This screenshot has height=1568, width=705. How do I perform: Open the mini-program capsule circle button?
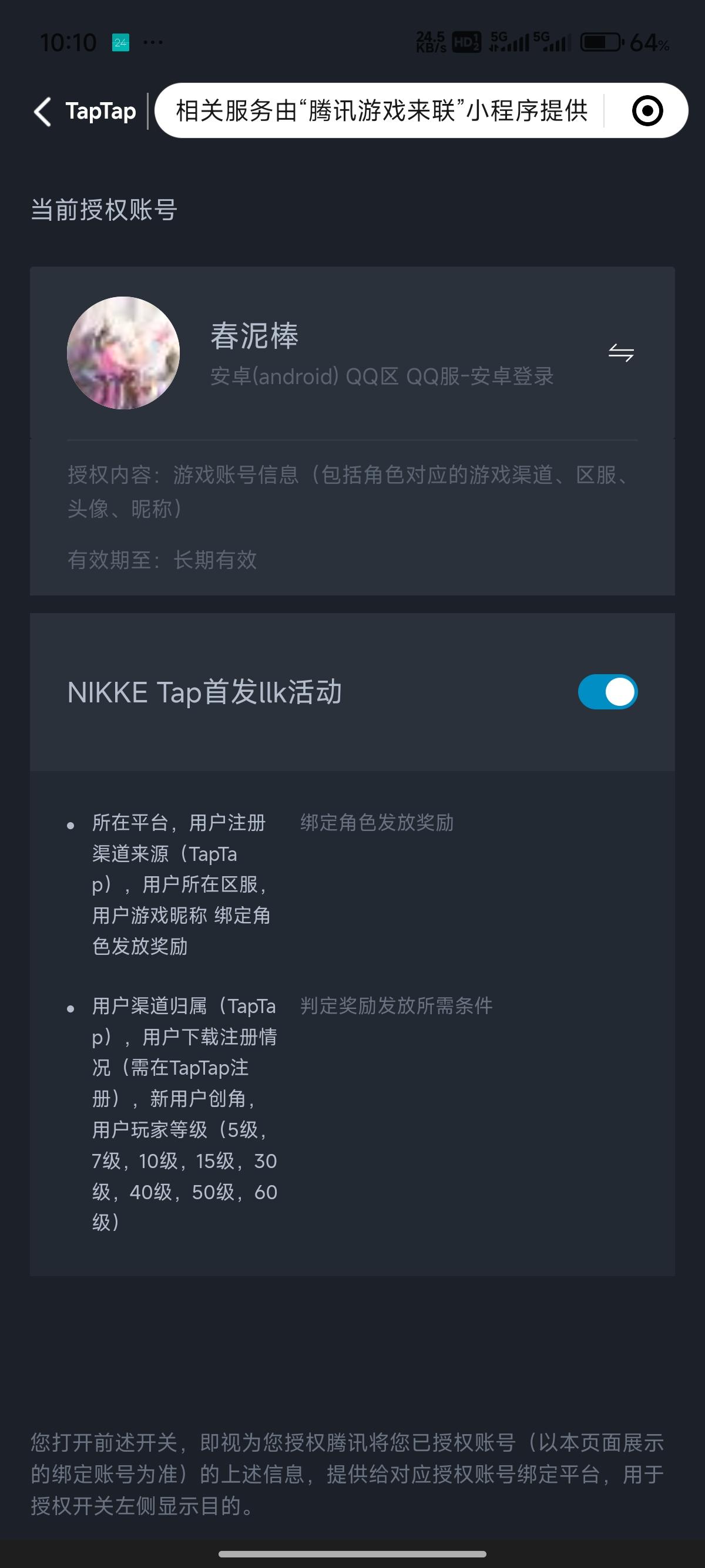tap(648, 112)
